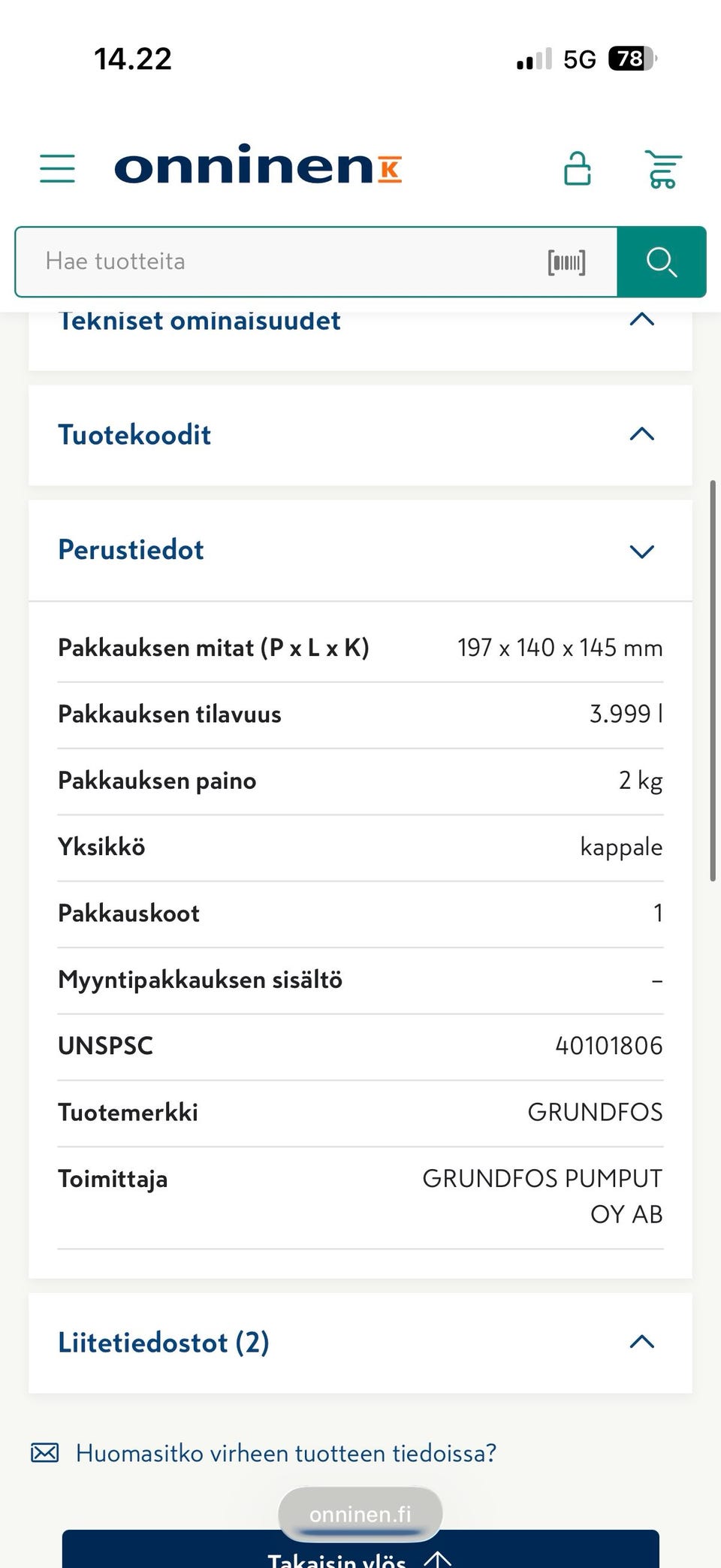Tap the green search button
721x1568 pixels.
(x=661, y=262)
